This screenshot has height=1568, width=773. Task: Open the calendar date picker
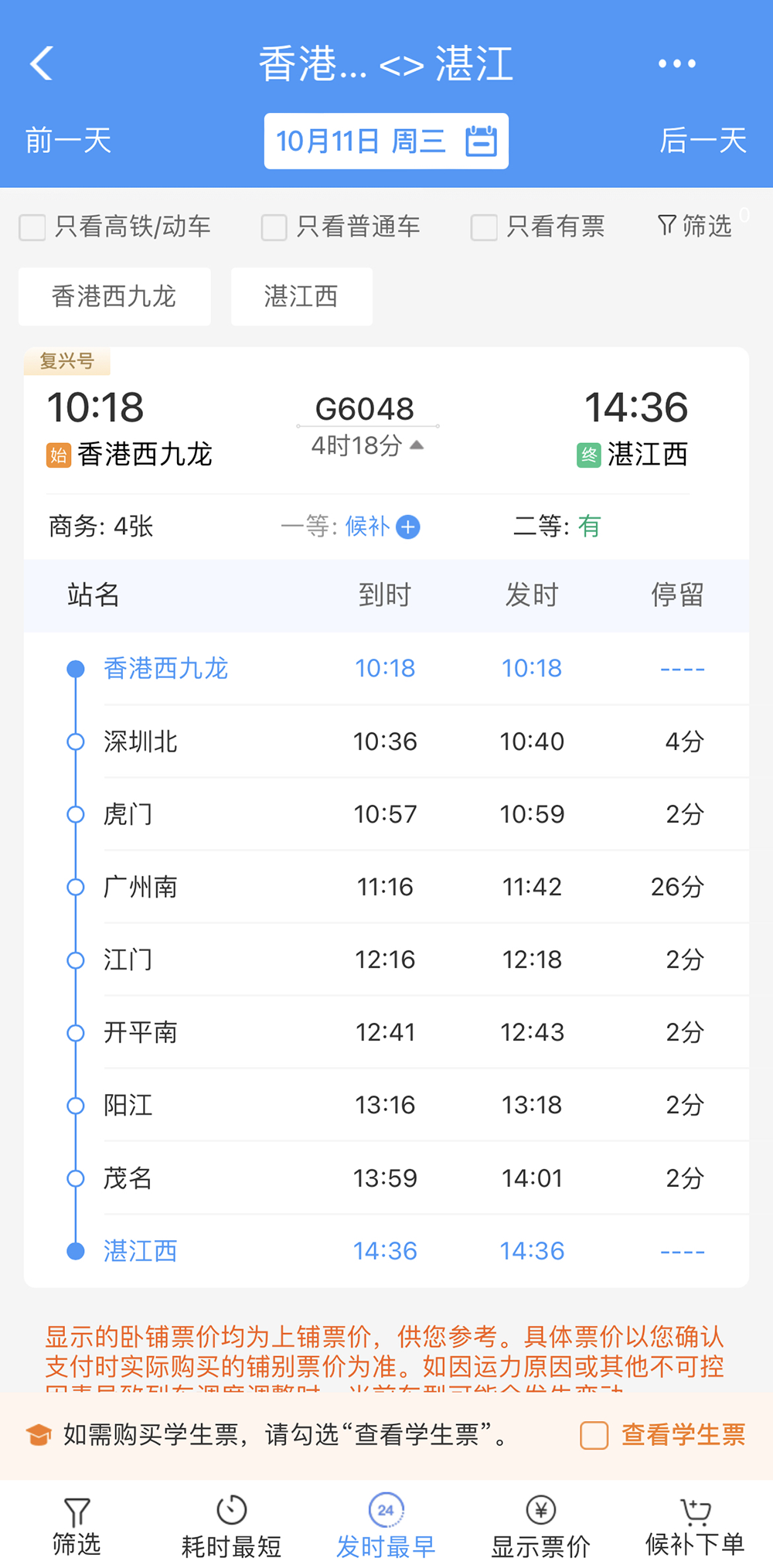pos(482,140)
